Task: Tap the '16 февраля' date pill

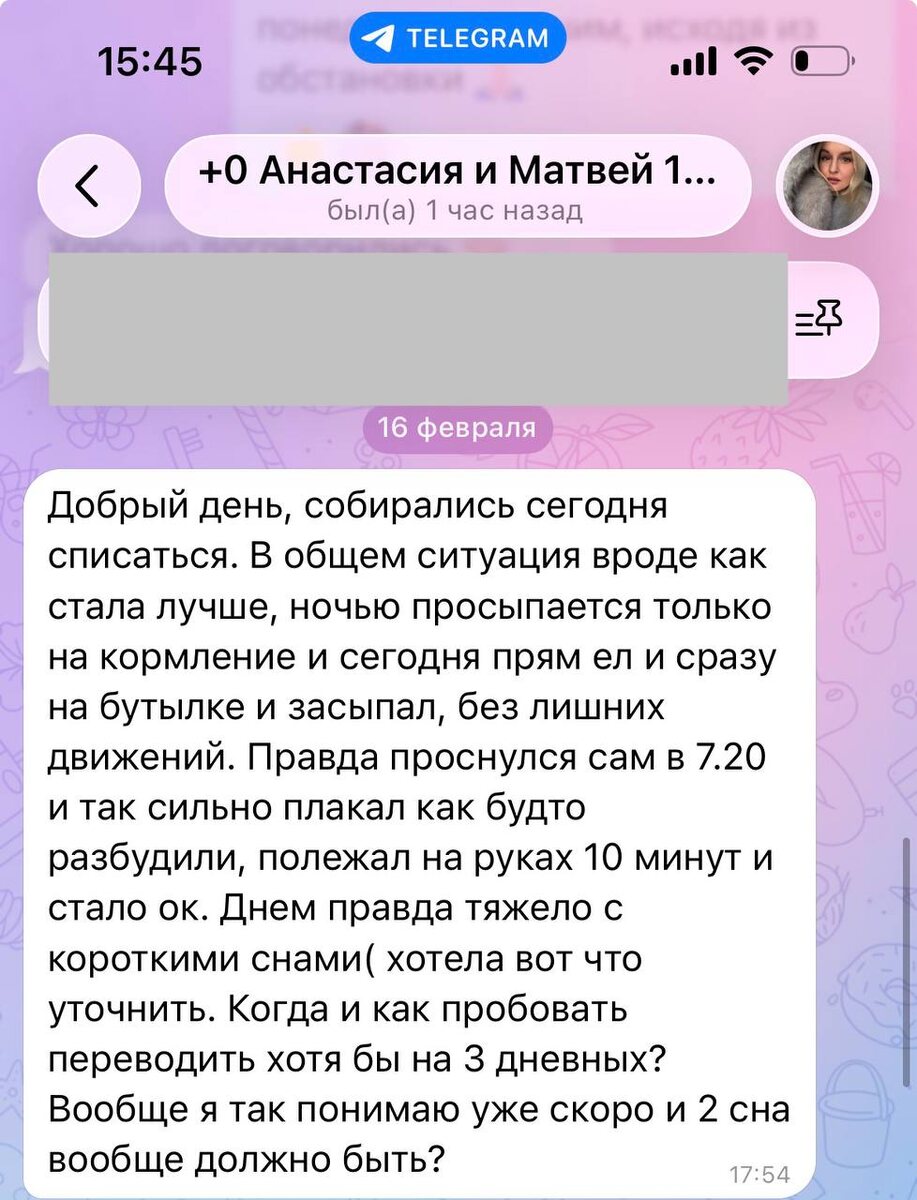Action: point(457,427)
